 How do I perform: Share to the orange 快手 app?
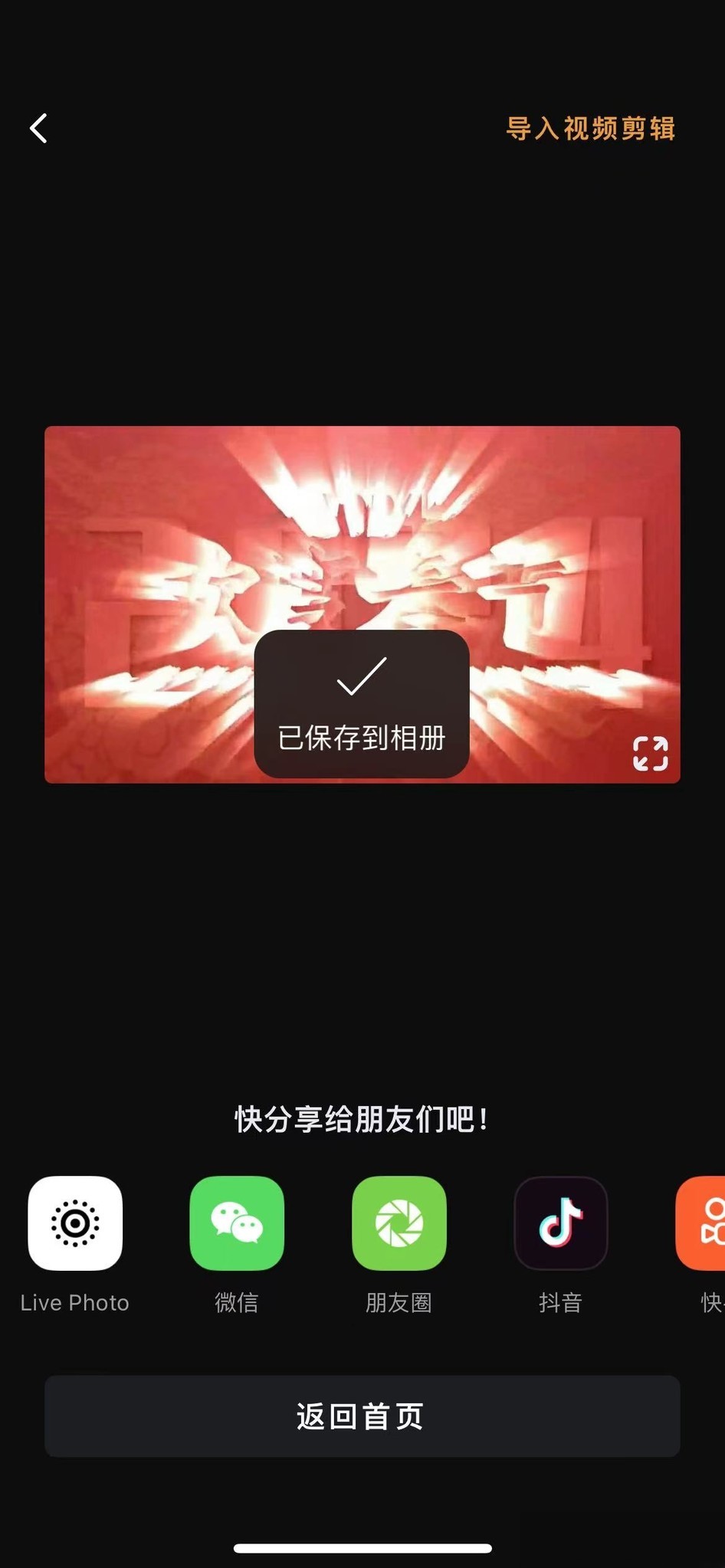(705, 1223)
